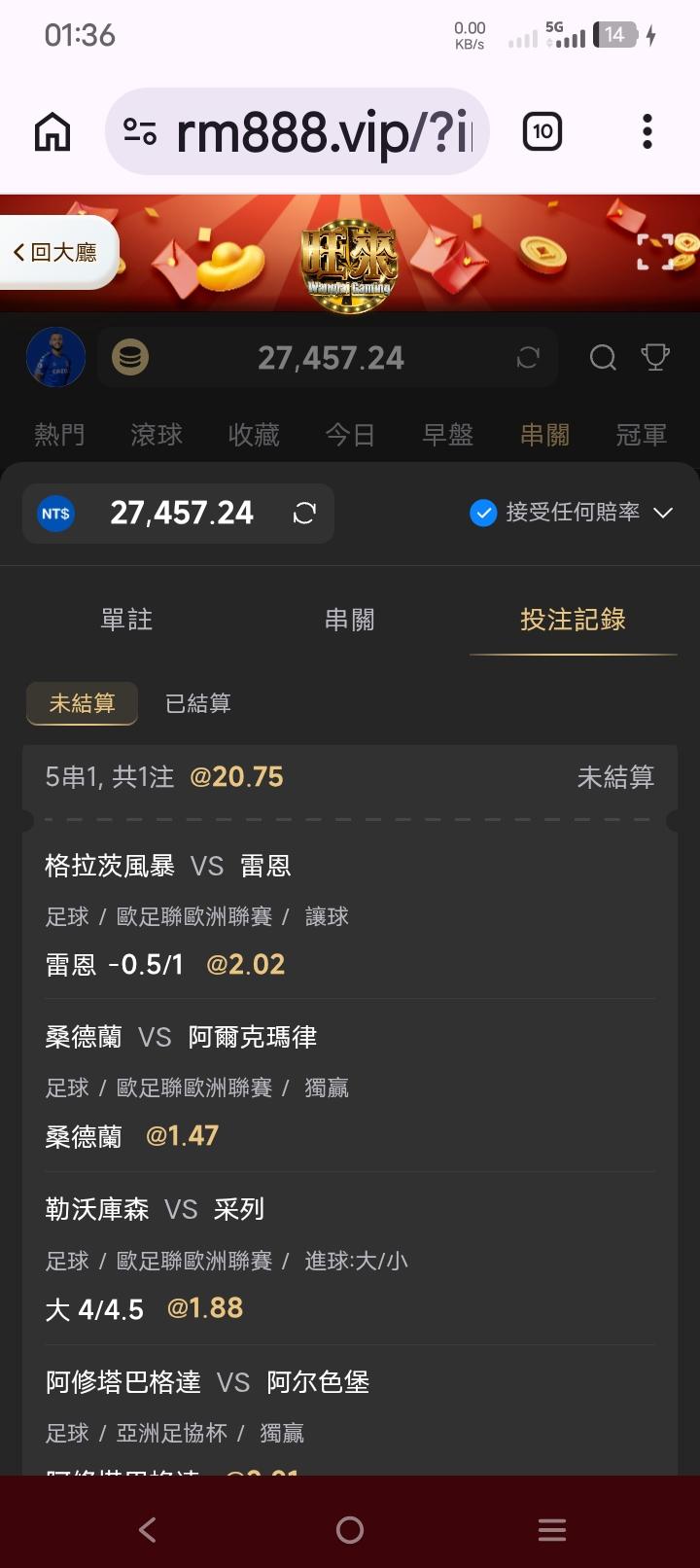Switch to the 串關 bet slip tab
The width and height of the screenshot is (700, 1568).
pyautogui.click(x=349, y=620)
